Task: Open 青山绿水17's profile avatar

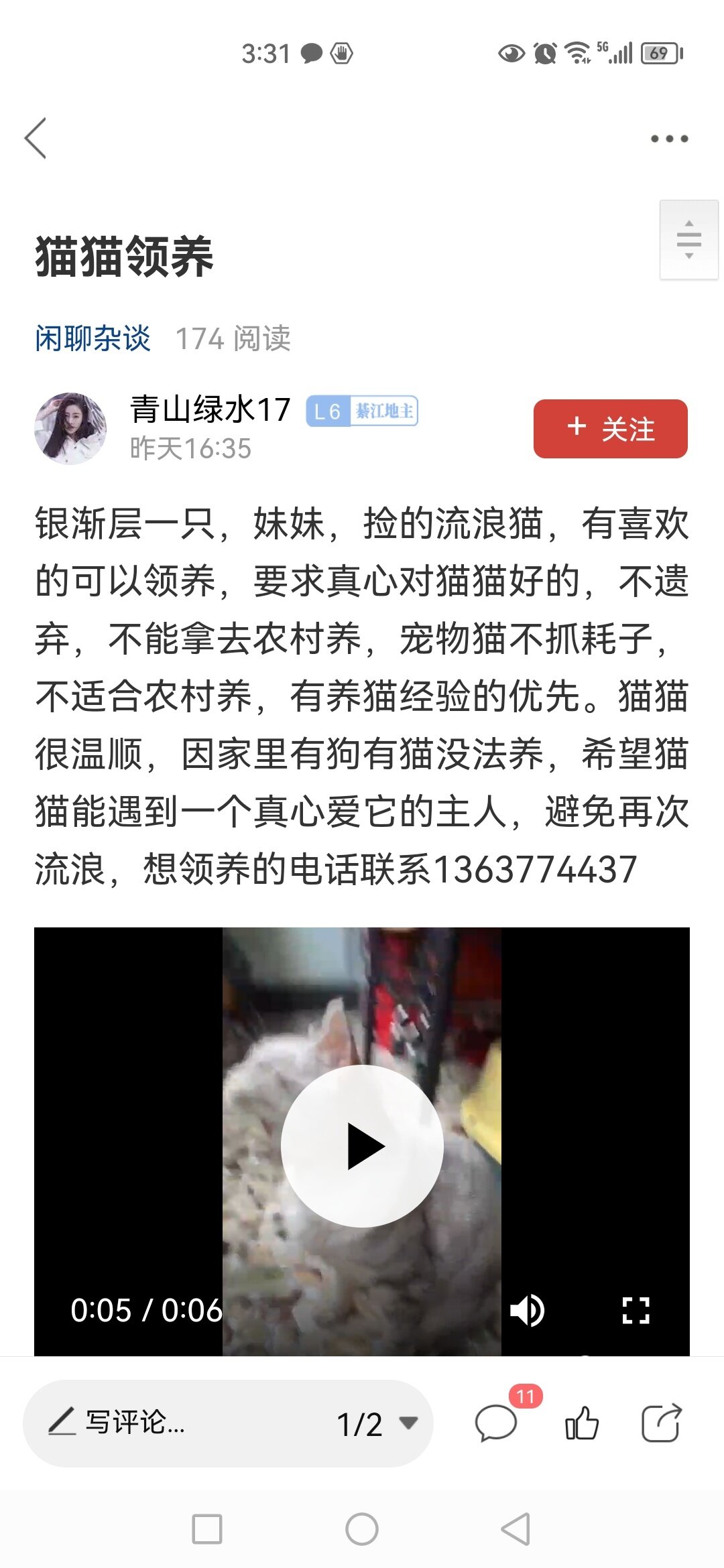Action: click(70, 428)
